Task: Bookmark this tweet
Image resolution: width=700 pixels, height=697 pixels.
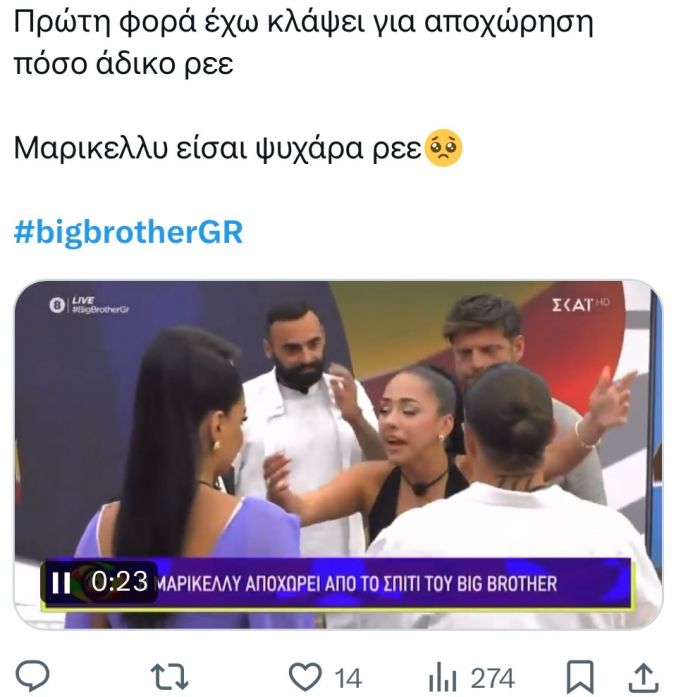Action: (x=579, y=678)
